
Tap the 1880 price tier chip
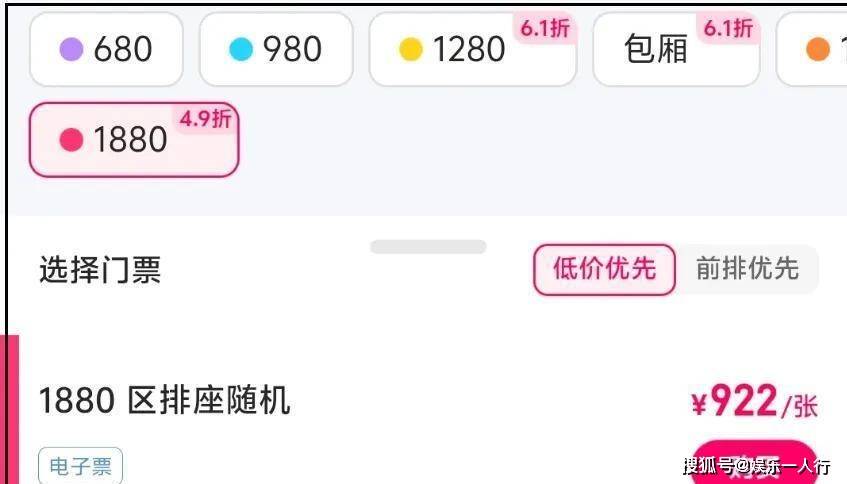[133, 140]
